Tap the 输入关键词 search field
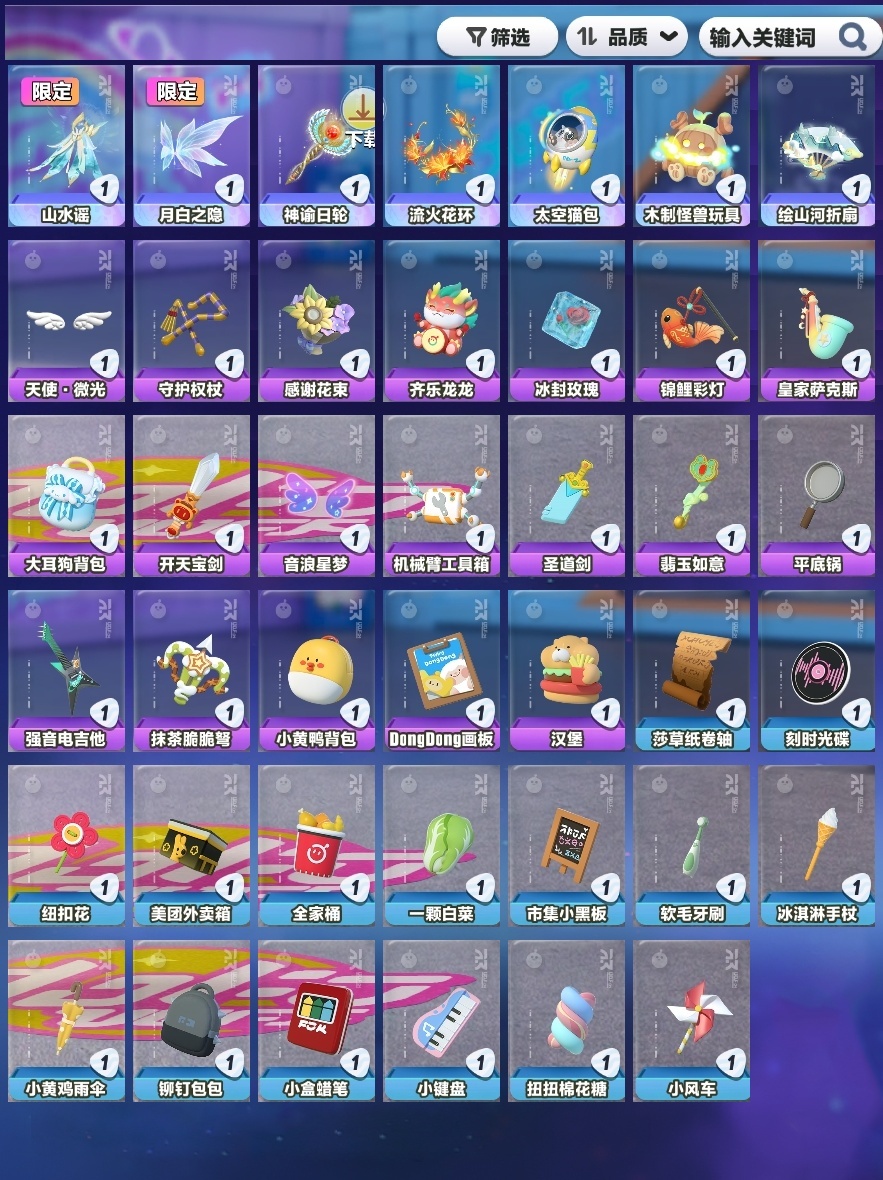 click(765, 37)
